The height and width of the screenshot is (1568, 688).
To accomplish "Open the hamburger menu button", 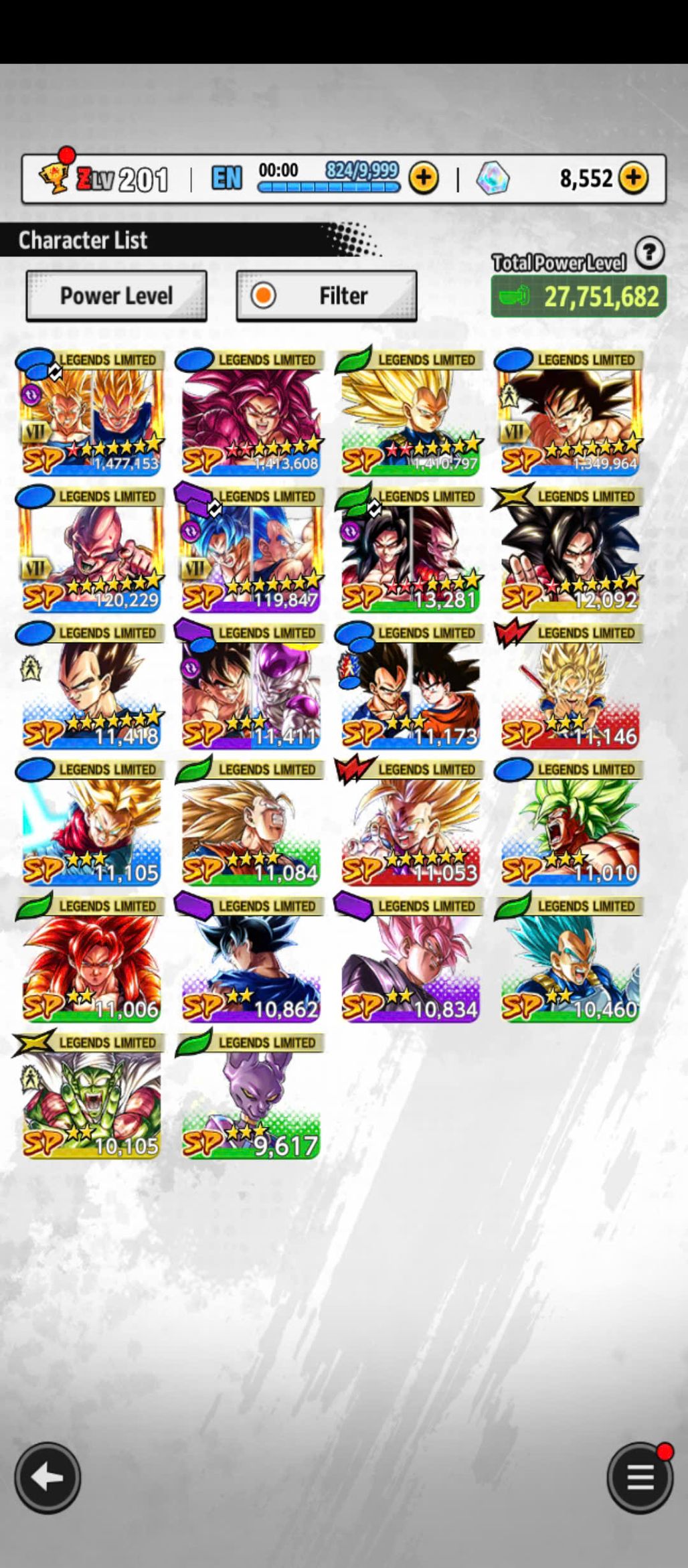I will click(640, 1477).
